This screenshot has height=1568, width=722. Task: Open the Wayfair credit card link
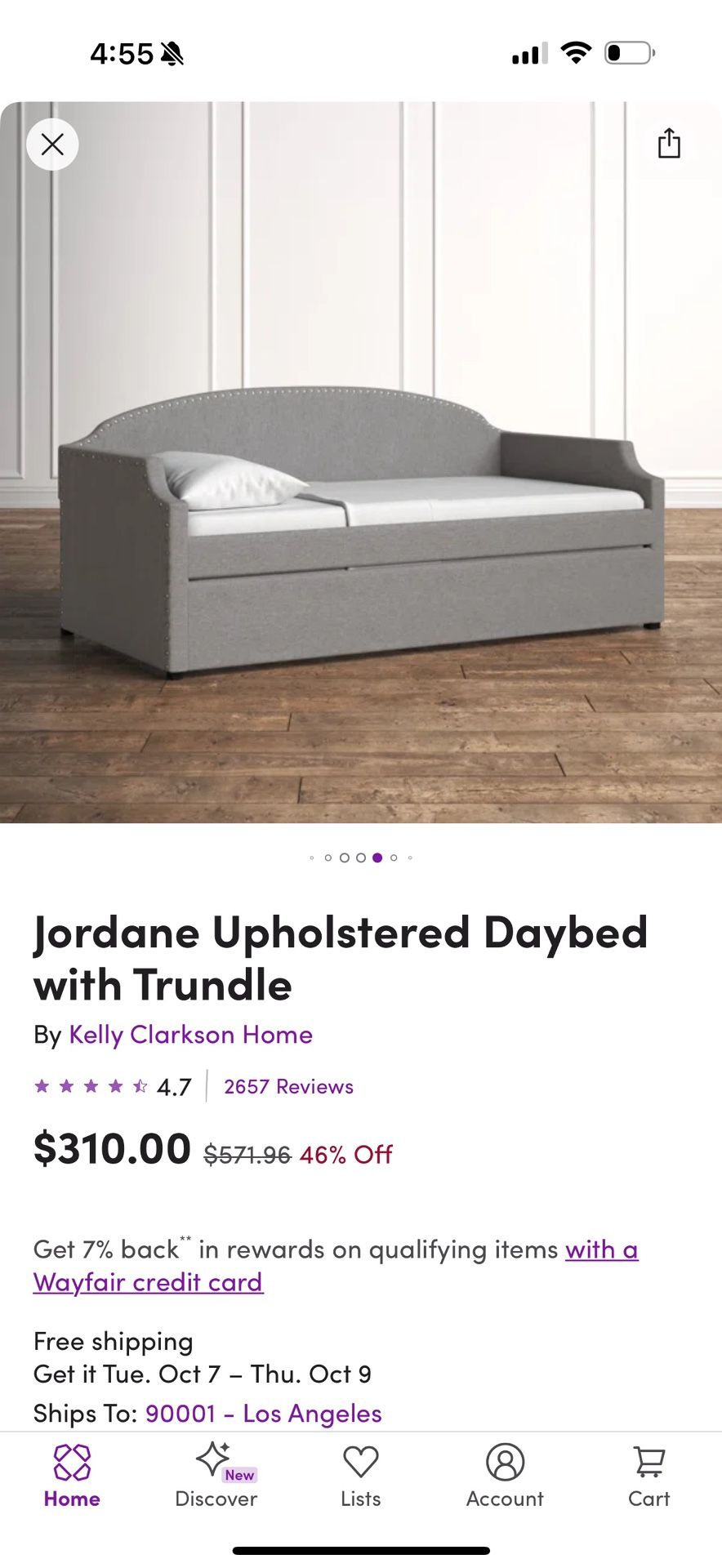[x=148, y=1281]
